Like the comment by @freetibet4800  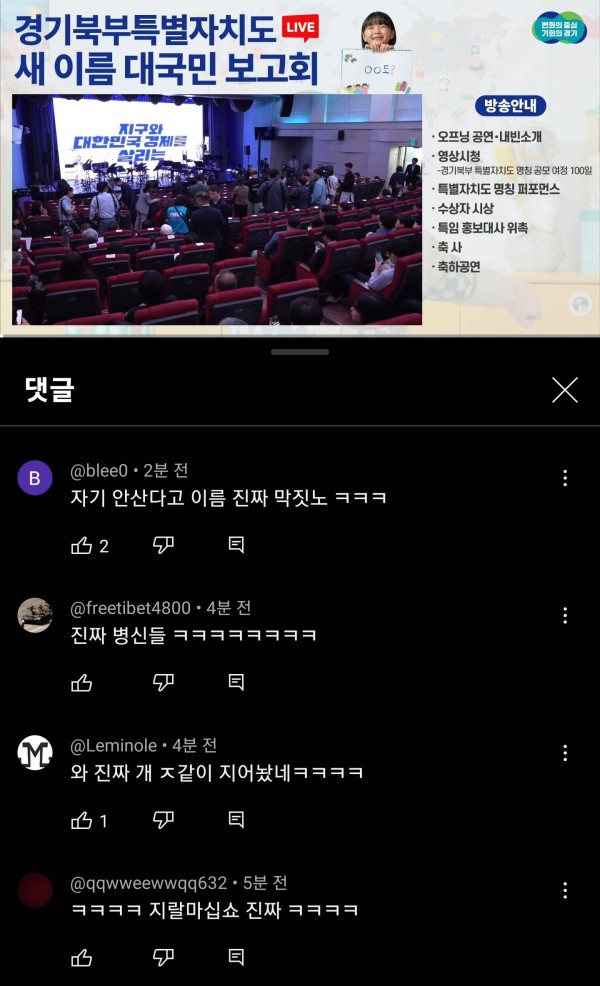point(82,683)
